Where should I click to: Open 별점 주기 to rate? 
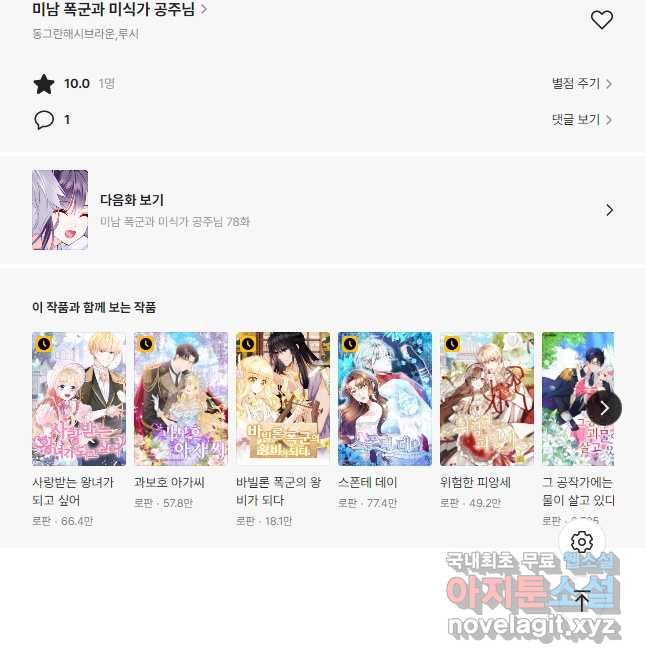582,84
